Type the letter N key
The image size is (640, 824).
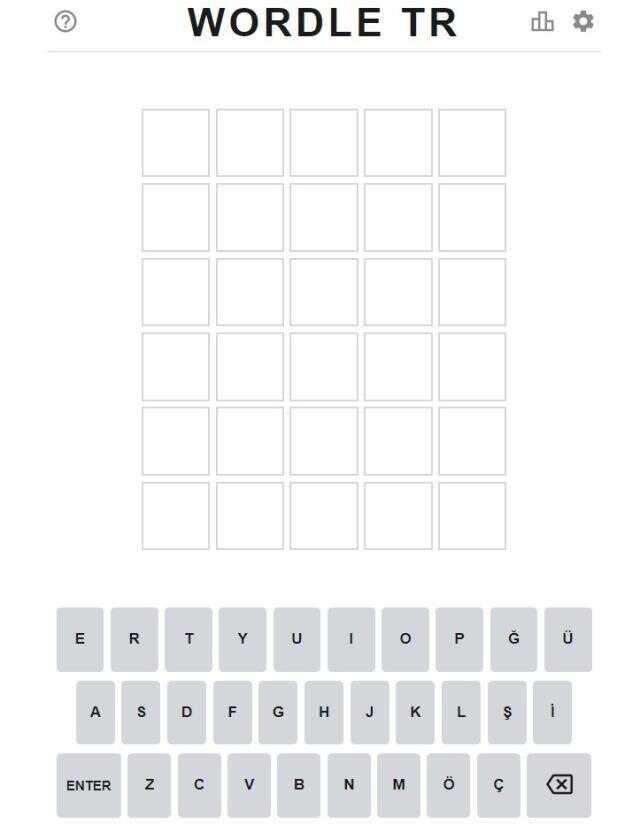click(x=349, y=785)
